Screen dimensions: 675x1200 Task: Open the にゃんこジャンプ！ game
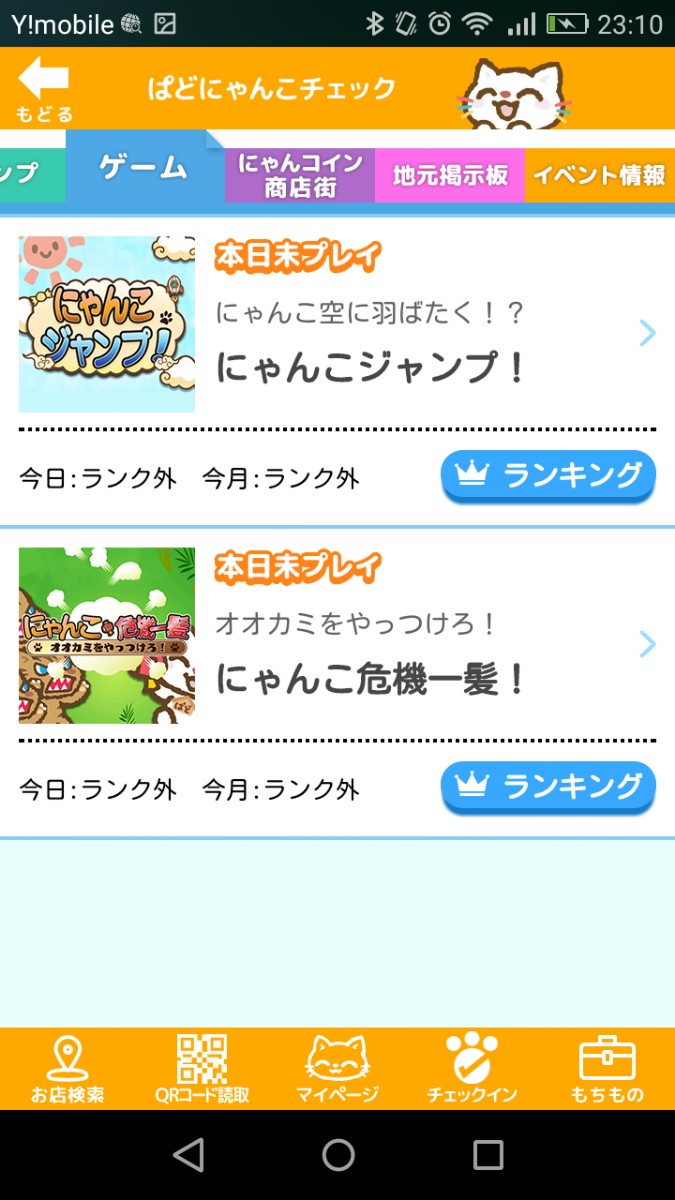[x=370, y=368]
